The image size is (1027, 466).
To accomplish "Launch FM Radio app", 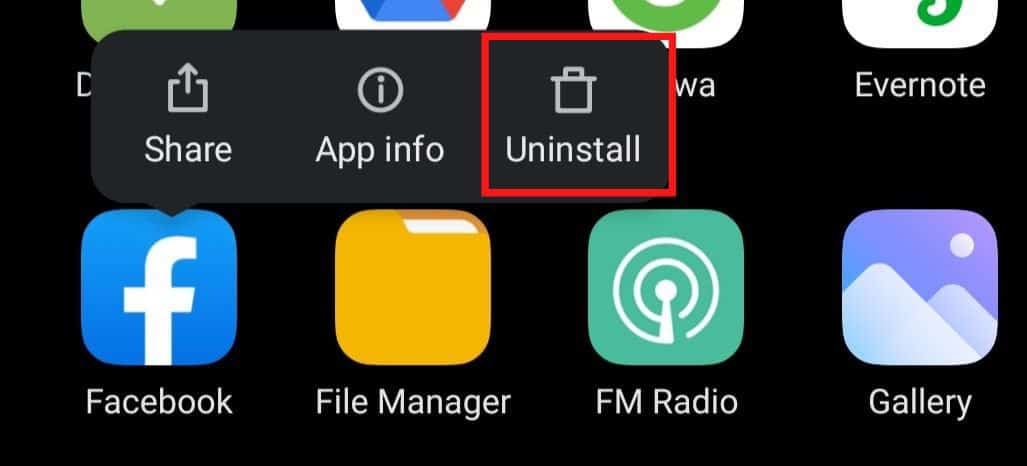I will coord(666,290).
